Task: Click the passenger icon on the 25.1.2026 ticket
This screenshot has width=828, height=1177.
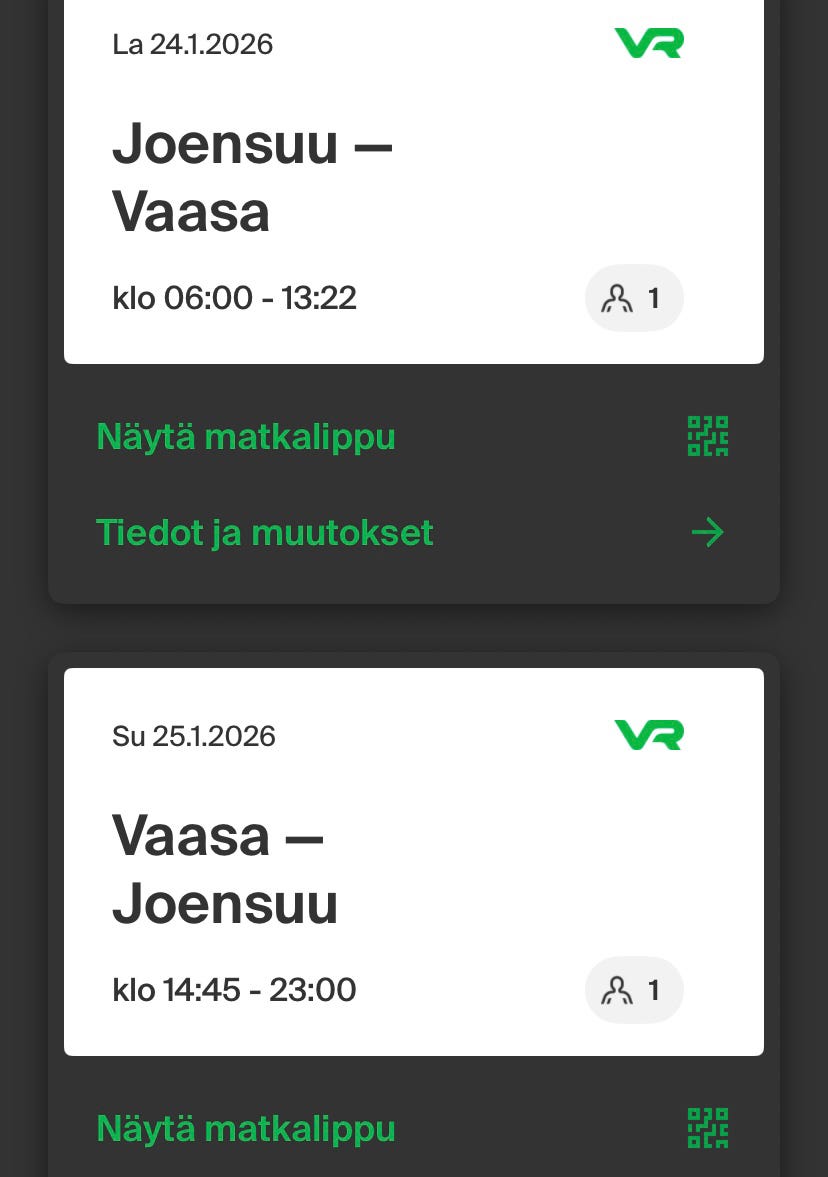Action: tap(616, 989)
